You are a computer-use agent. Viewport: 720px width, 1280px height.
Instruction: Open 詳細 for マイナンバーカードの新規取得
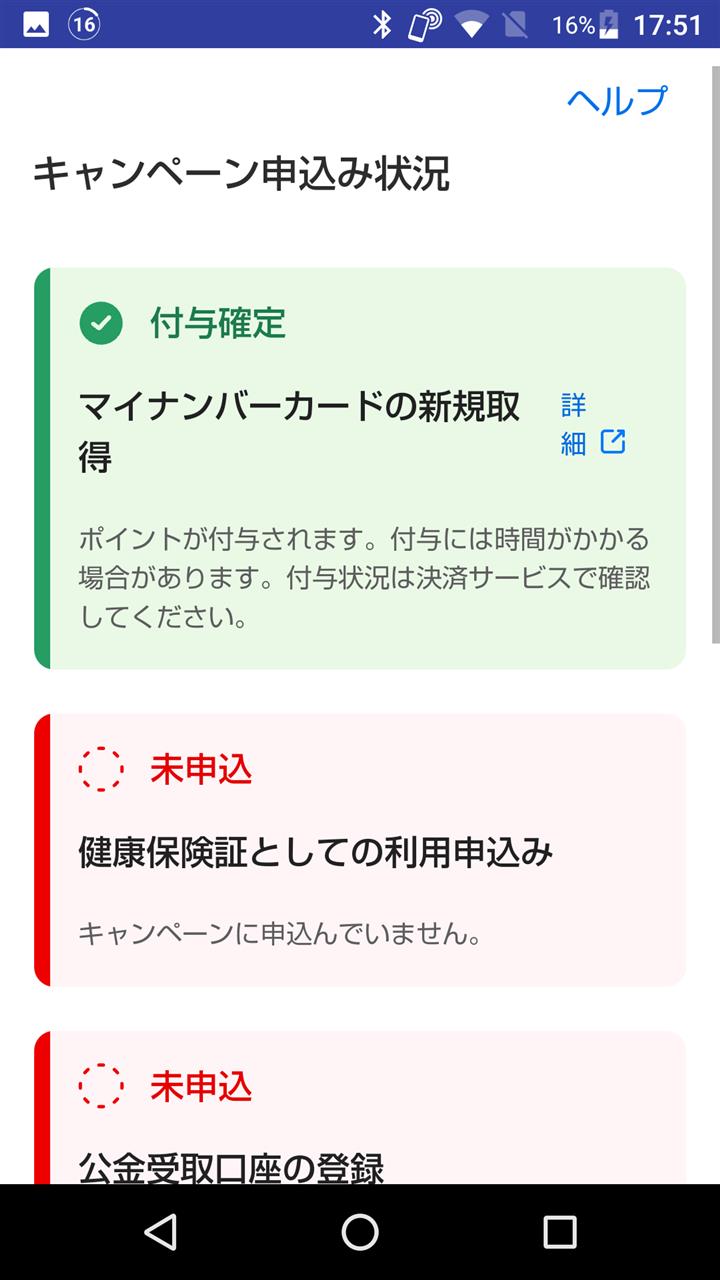tap(593, 424)
